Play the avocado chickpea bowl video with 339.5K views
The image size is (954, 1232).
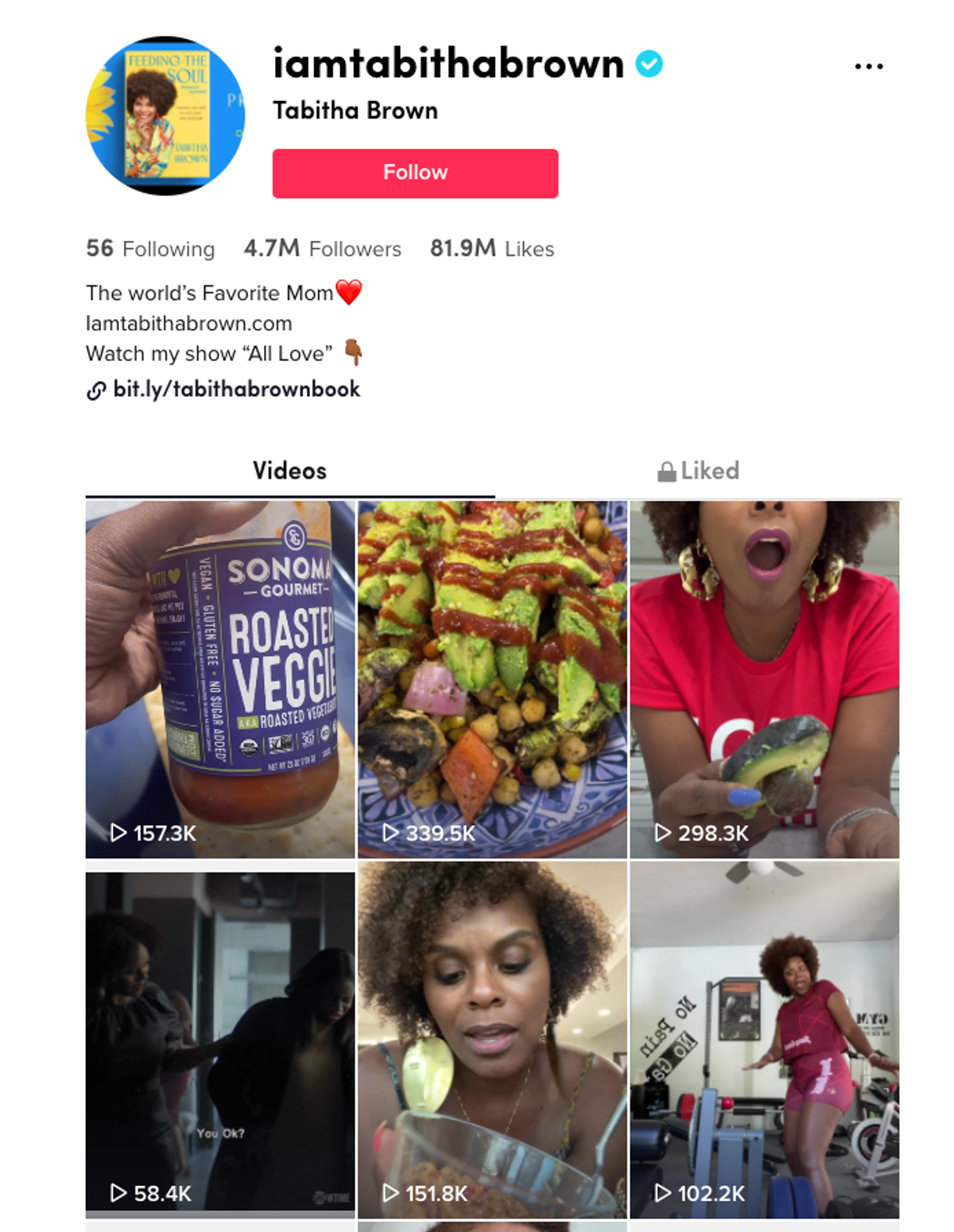pyautogui.click(x=492, y=679)
